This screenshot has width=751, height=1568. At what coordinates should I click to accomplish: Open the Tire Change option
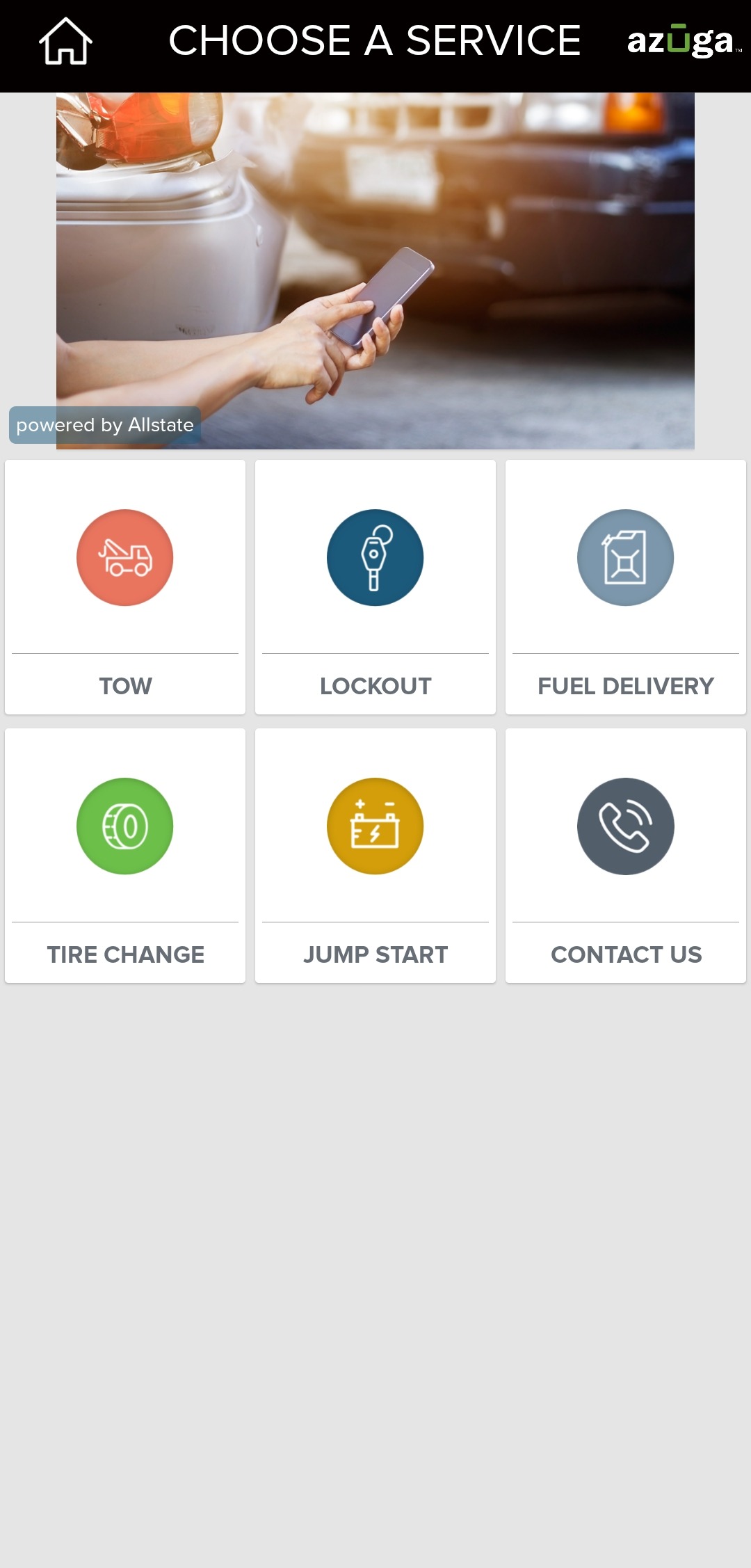(x=125, y=856)
